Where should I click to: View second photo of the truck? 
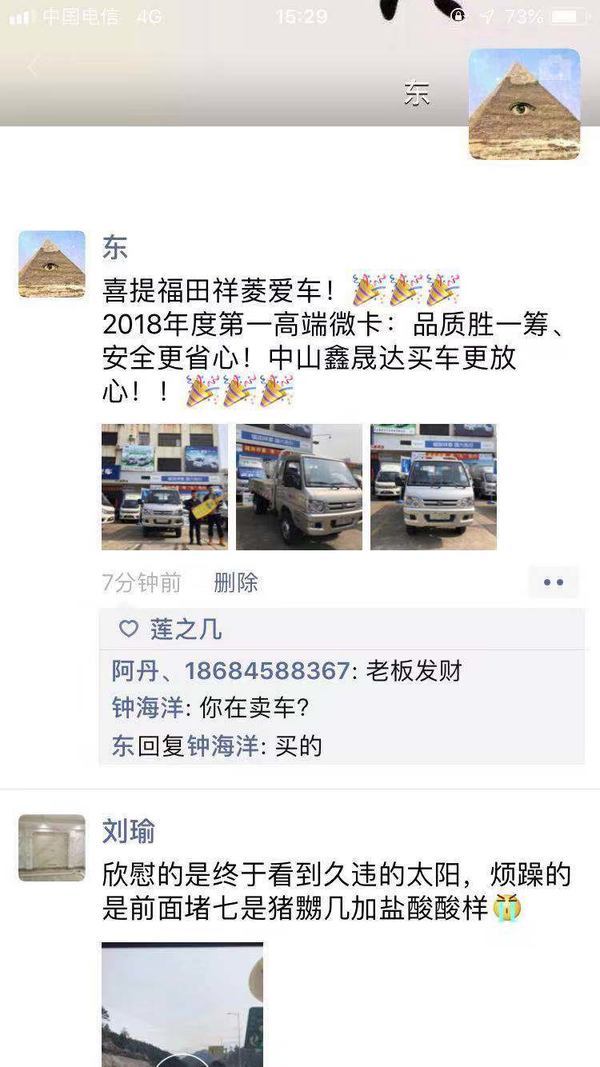[x=299, y=487]
